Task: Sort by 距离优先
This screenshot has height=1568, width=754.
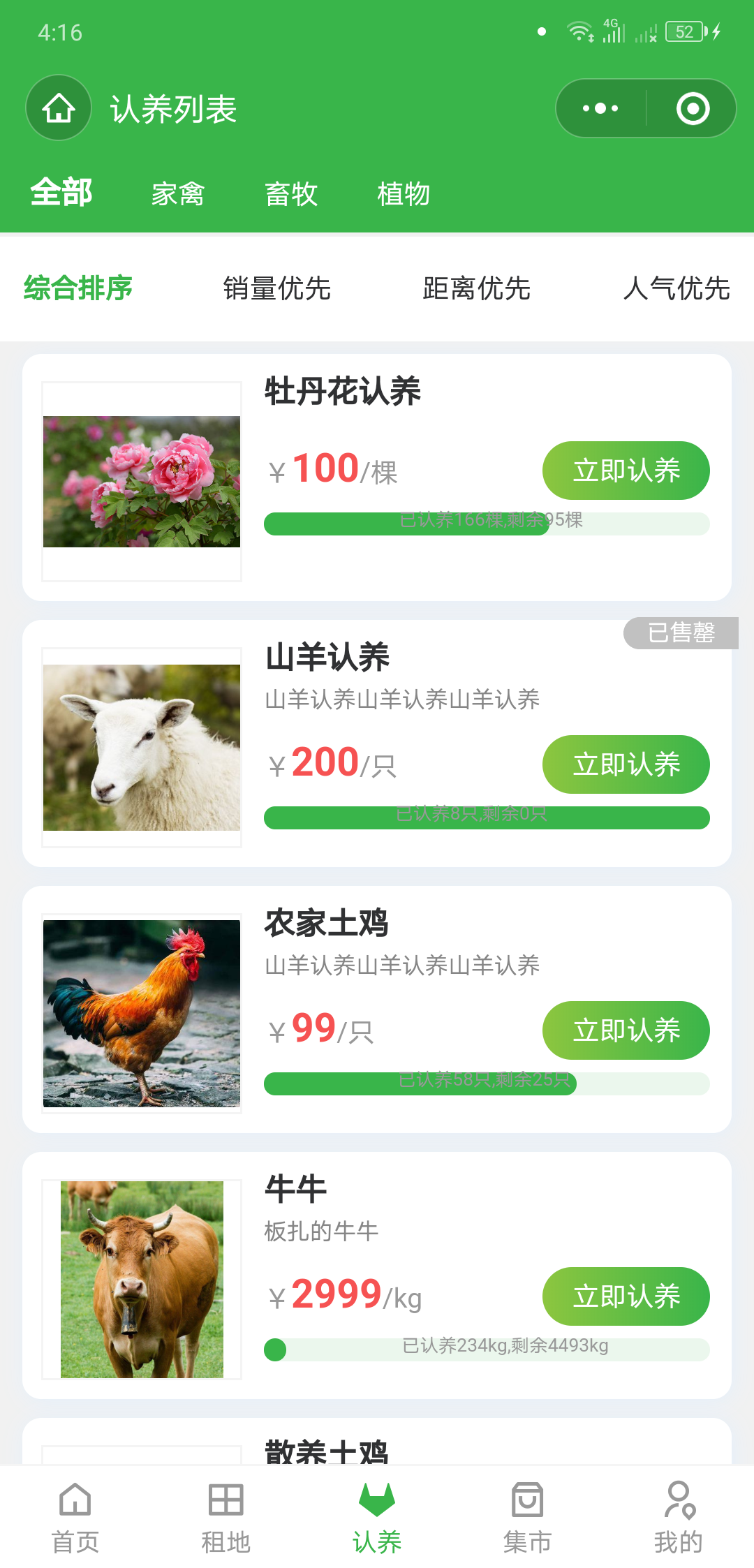Action: pyautogui.click(x=477, y=288)
